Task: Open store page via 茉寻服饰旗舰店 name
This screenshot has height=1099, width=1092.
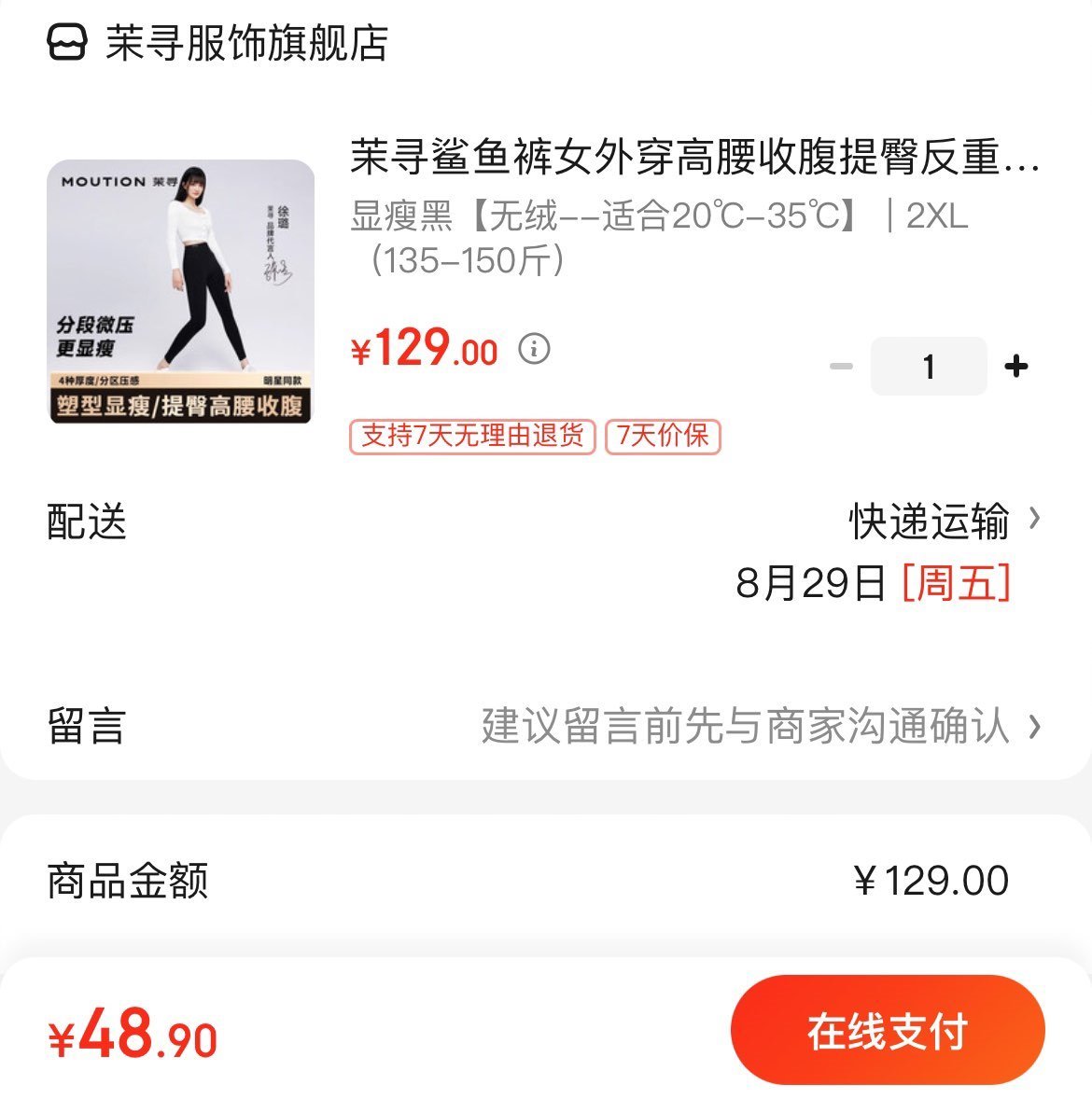Action: tap(247, 43)
